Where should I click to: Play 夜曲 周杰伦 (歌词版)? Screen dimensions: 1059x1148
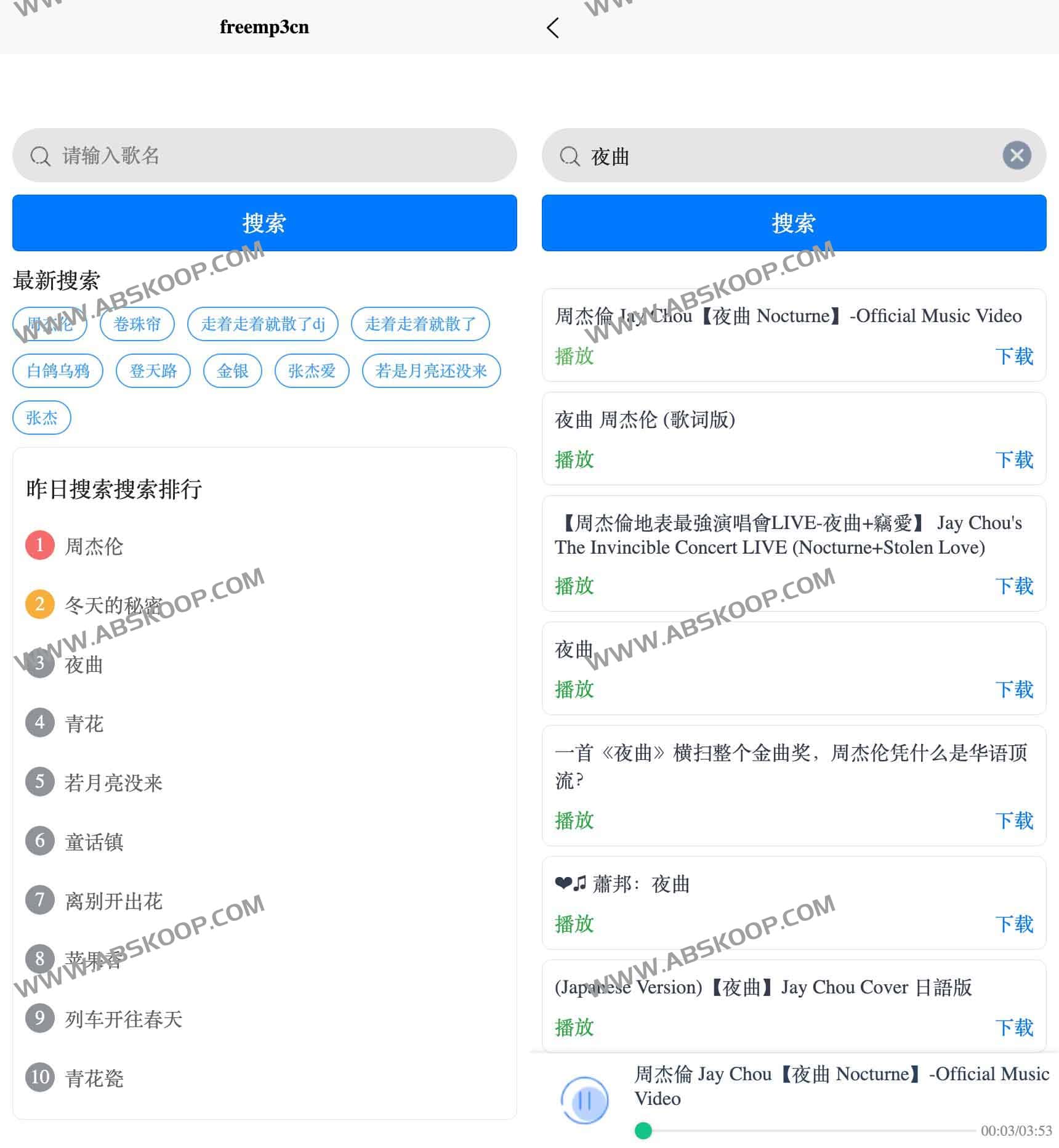[574, 459]
